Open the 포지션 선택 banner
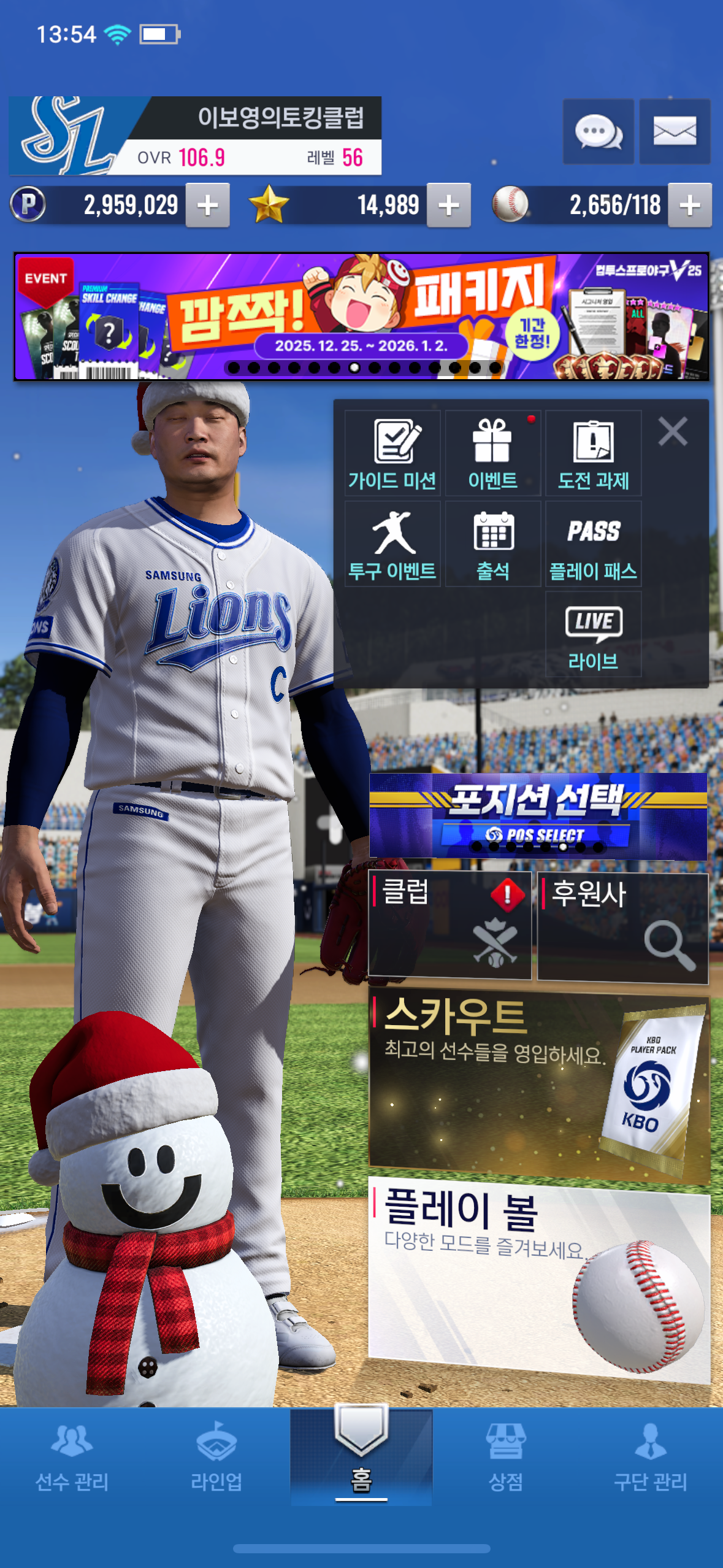Viewport: 723px width, 1568px height. (538, 815)
